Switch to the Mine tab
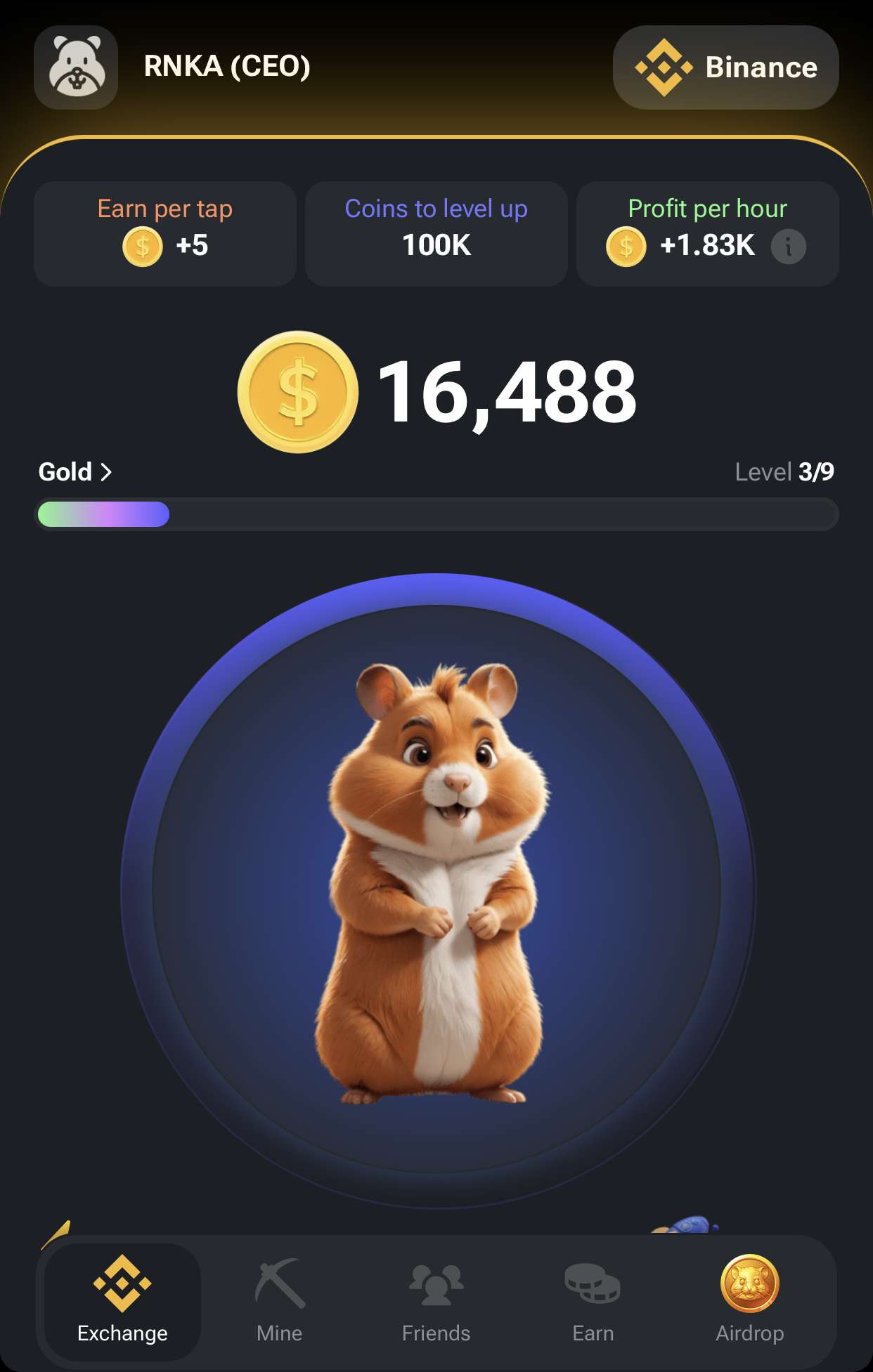The width and height of the screenshot is (873, 1372). point(279,1301)
